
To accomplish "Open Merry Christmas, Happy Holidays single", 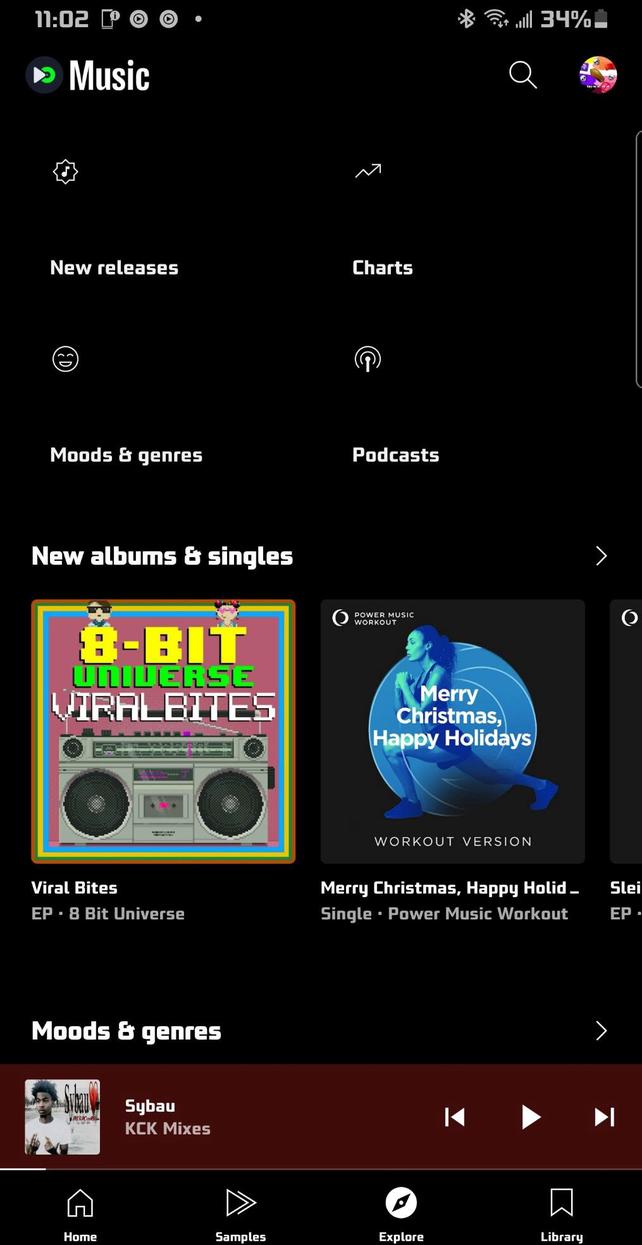I will 452,731.
